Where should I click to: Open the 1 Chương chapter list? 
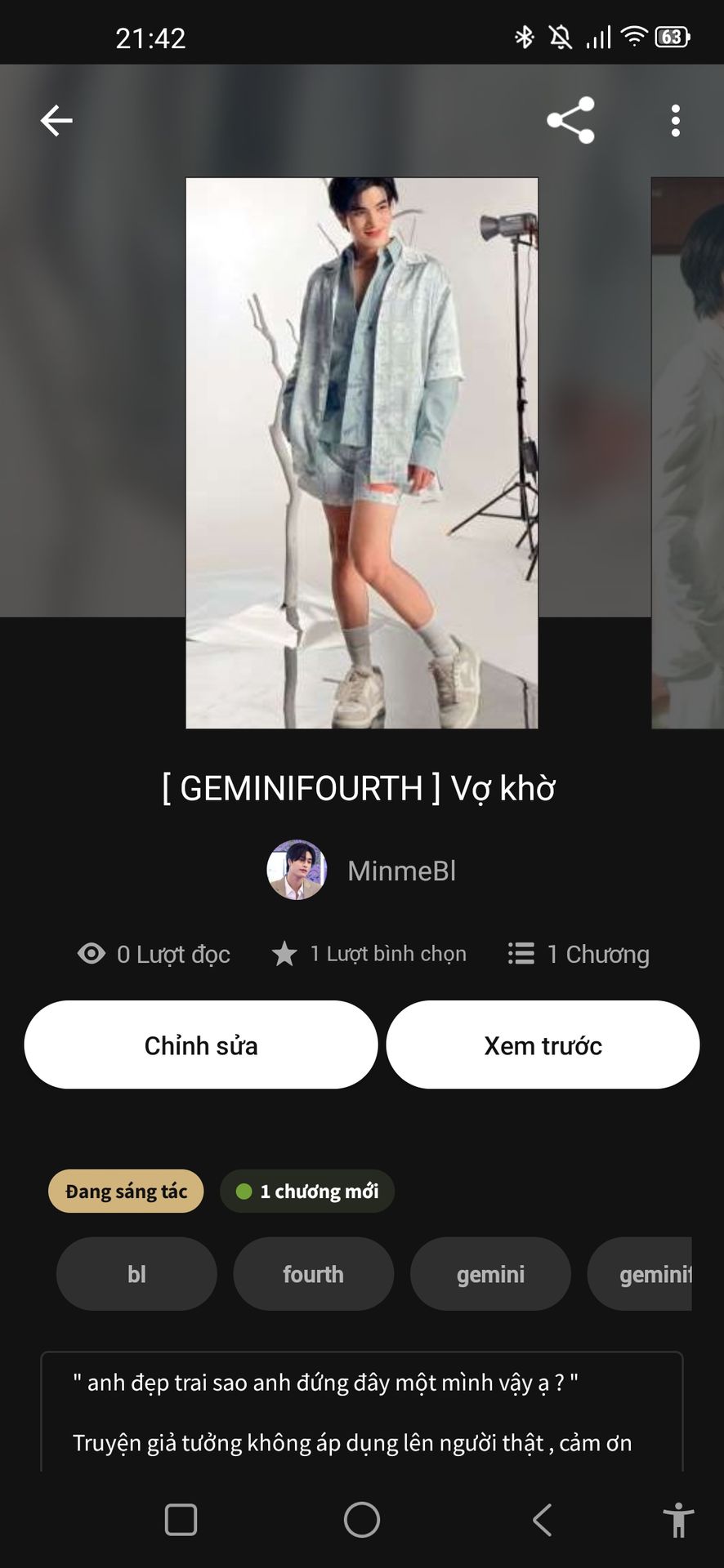click(x=579, y=954)
